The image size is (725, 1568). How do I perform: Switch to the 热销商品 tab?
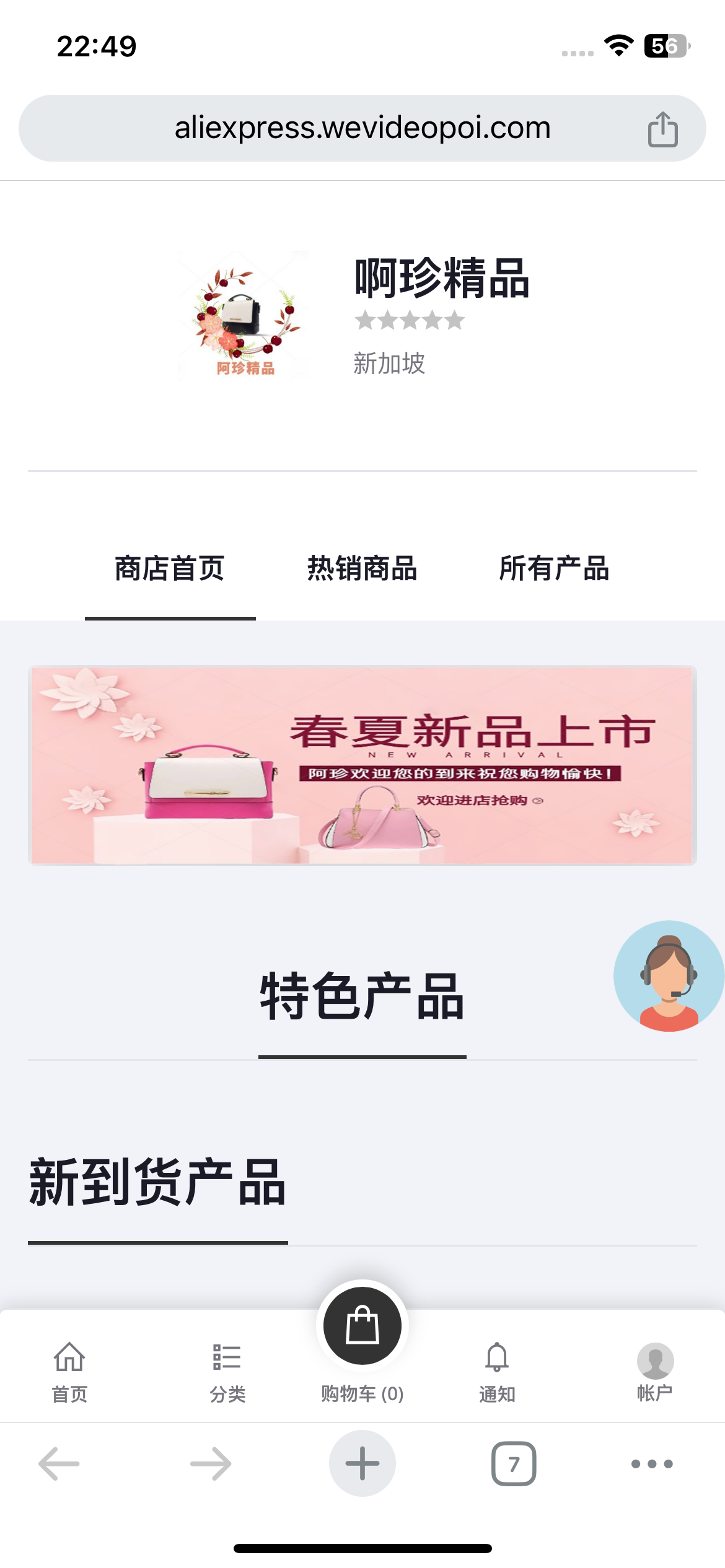362,568
